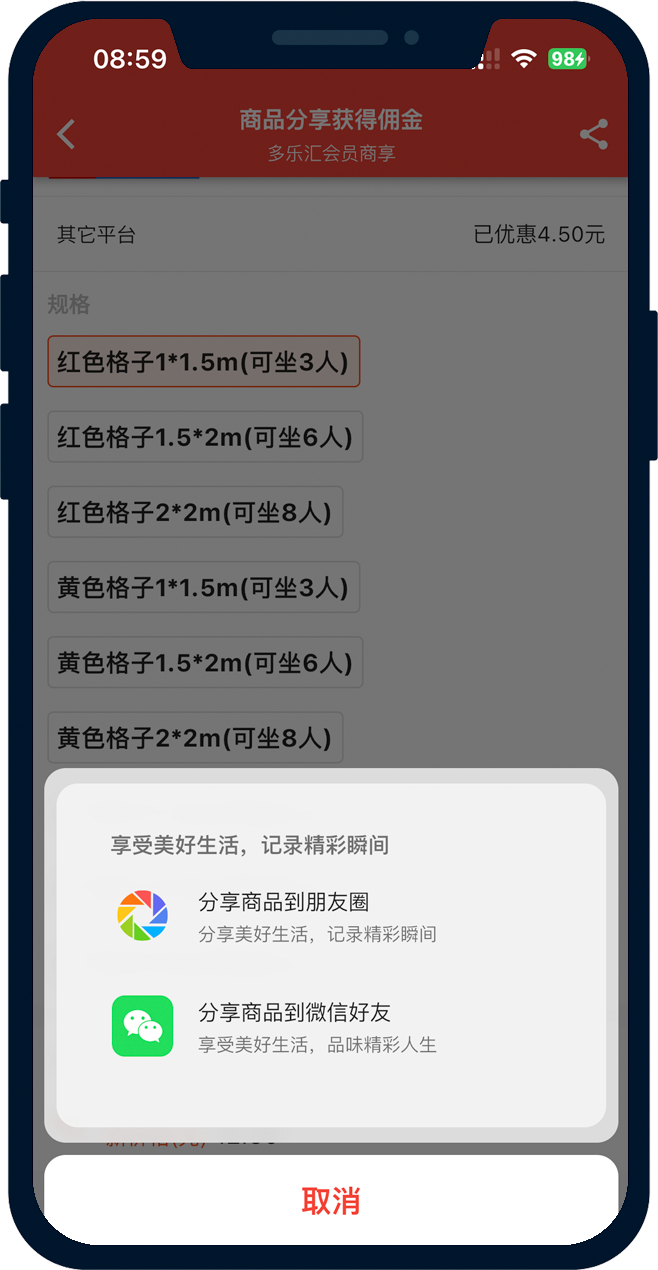The height and width of the screenshot is (1270, 658).
Task: Pick 红色格子2*2m(可坐8人) spec
Action: 195,512
